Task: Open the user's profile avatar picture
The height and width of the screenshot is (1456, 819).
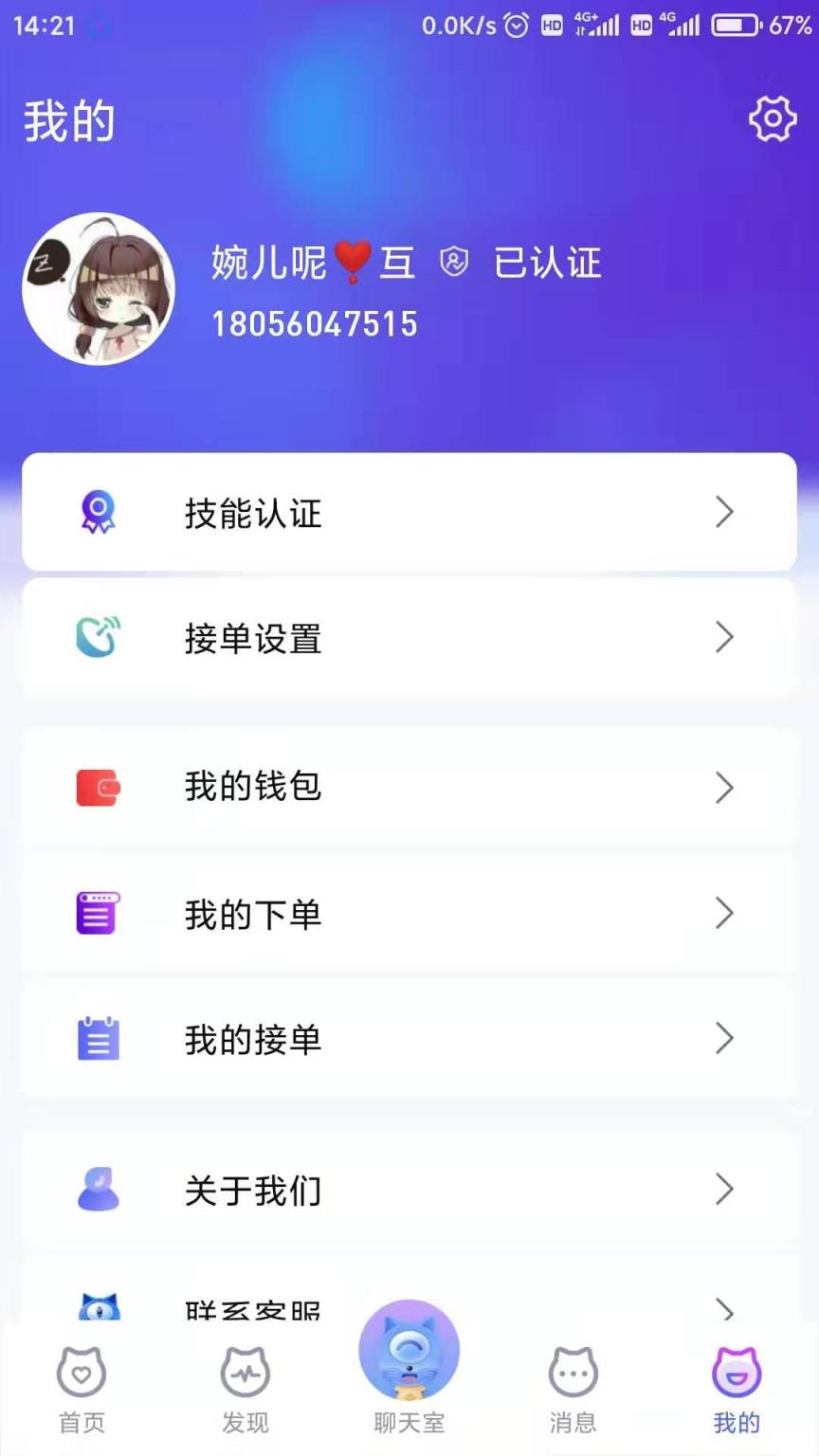Action: click(x=99, y=288)
